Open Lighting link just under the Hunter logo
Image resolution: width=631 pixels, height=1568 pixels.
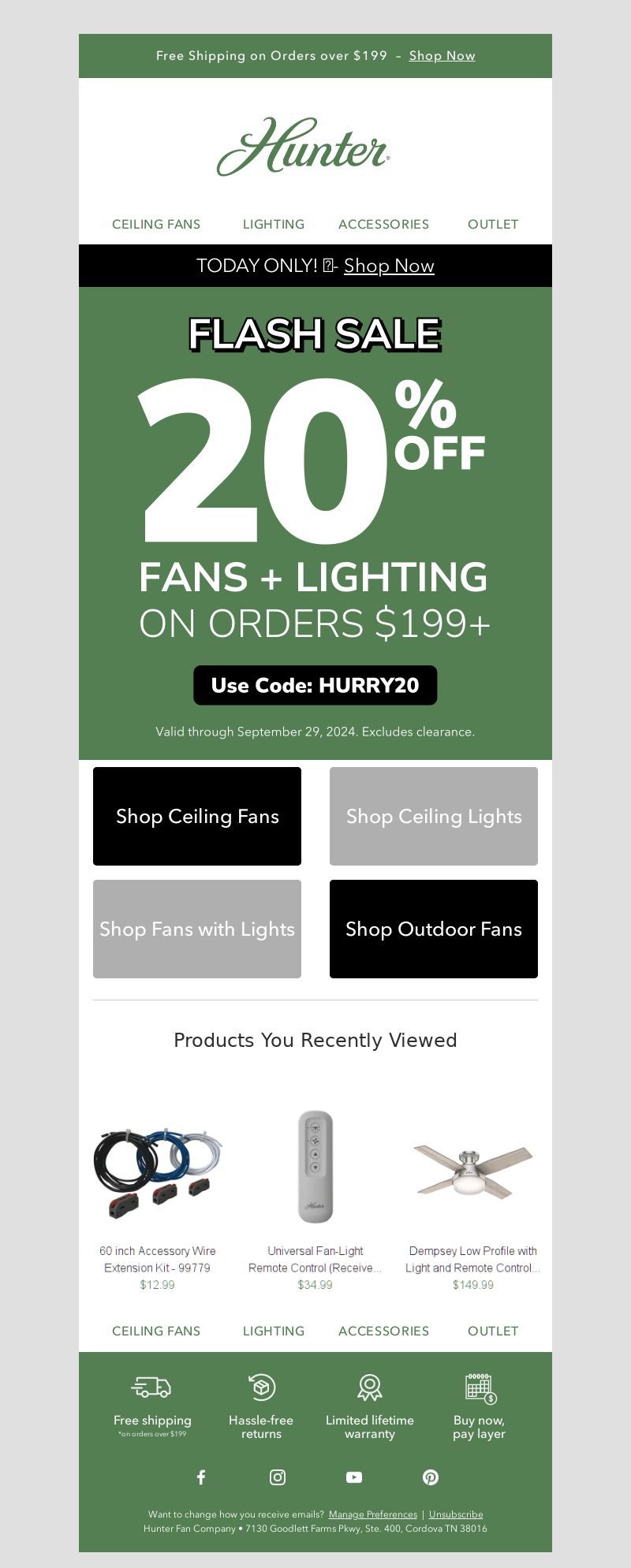(x=274, y=224)
